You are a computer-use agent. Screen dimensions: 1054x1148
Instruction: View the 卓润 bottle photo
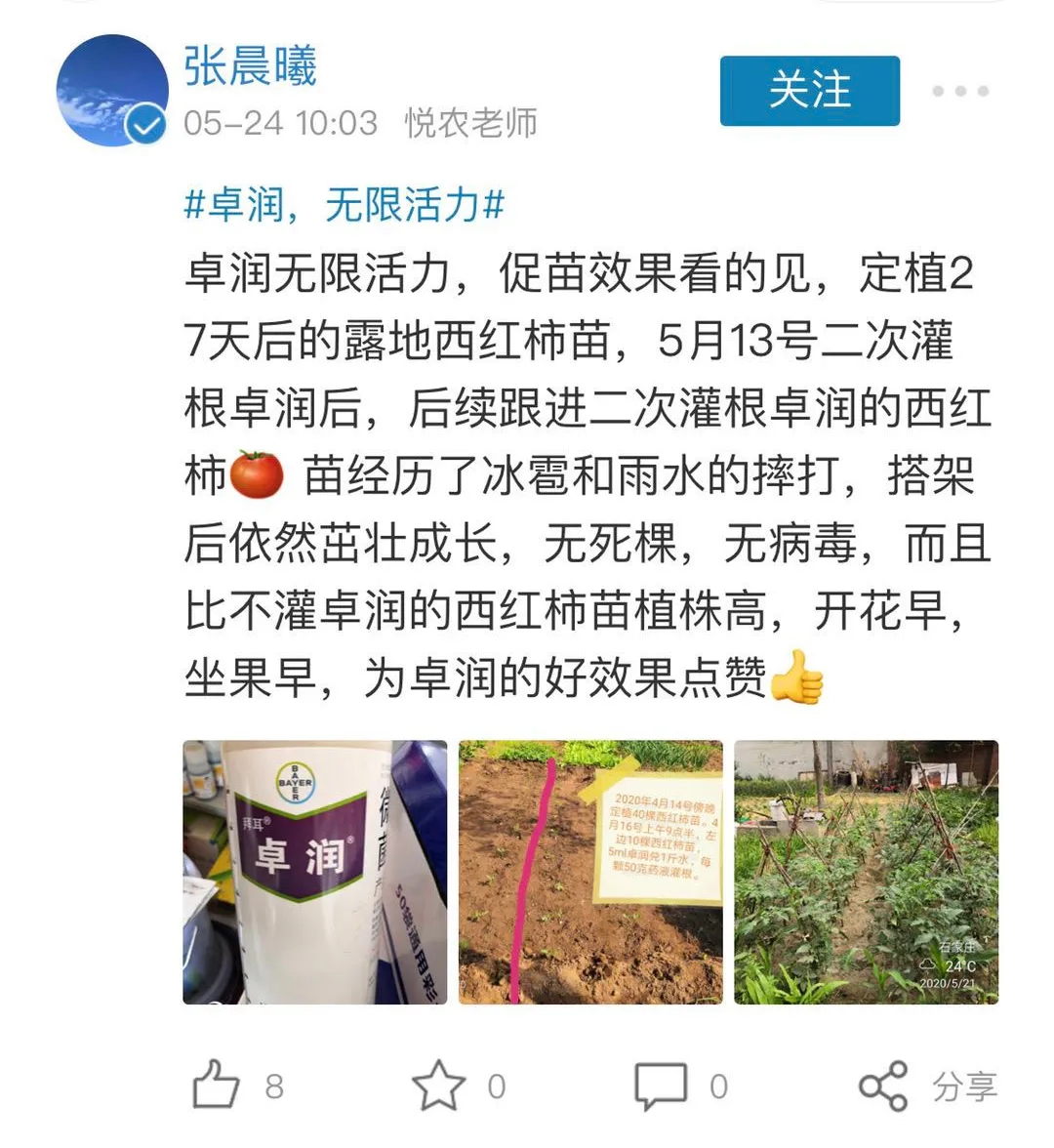point(314,872)
